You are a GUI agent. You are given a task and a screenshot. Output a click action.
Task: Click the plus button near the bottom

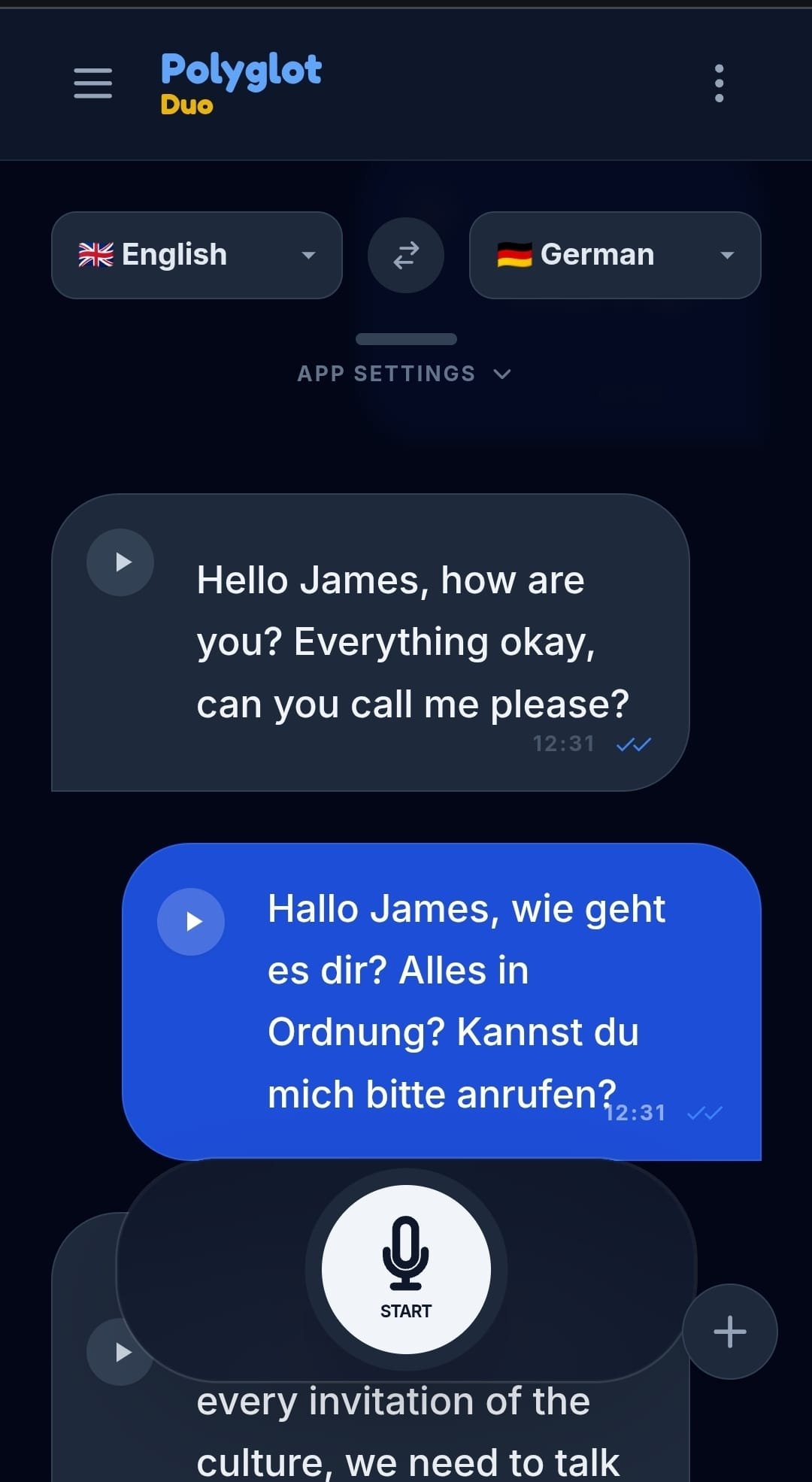729,1332
